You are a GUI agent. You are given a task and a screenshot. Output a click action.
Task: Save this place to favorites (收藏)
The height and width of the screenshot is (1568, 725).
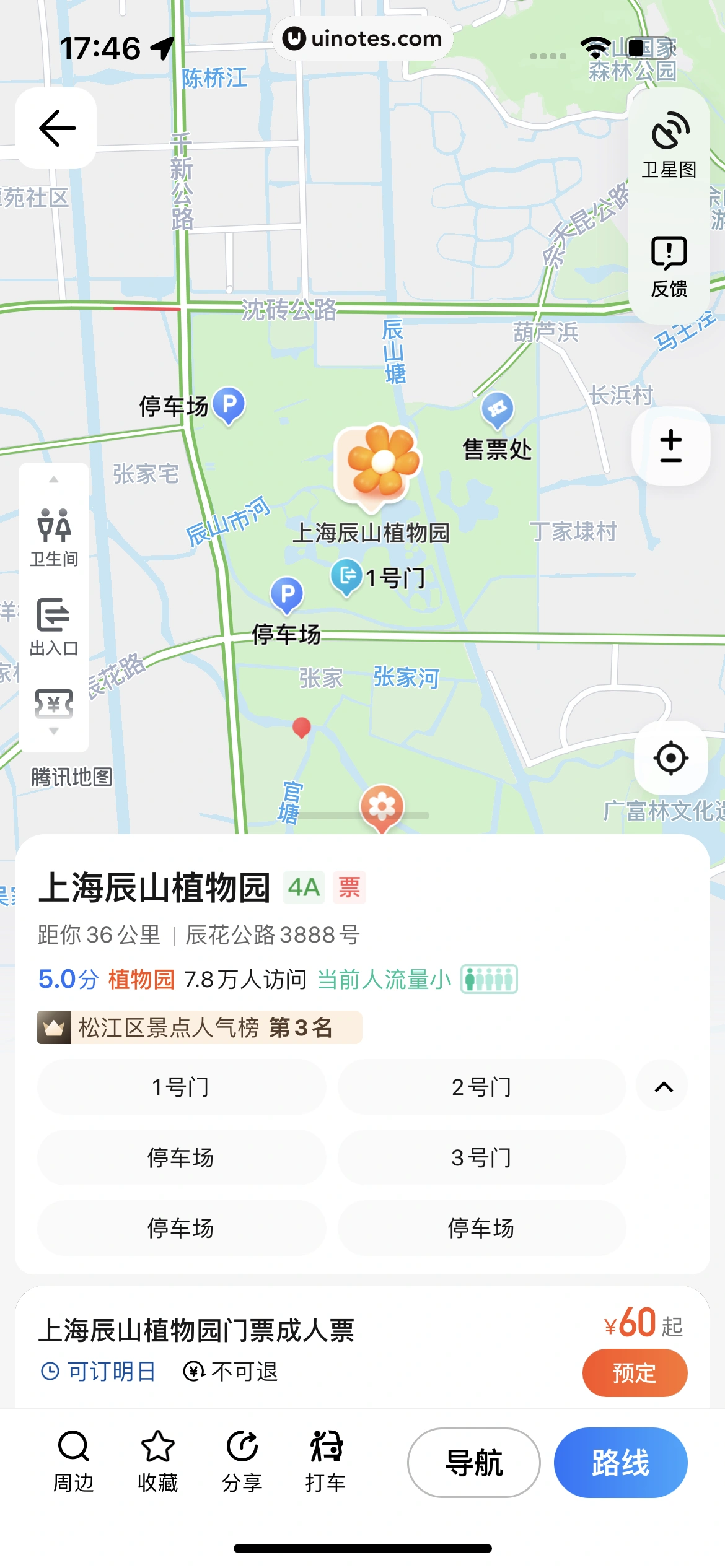coord(158,1460)
